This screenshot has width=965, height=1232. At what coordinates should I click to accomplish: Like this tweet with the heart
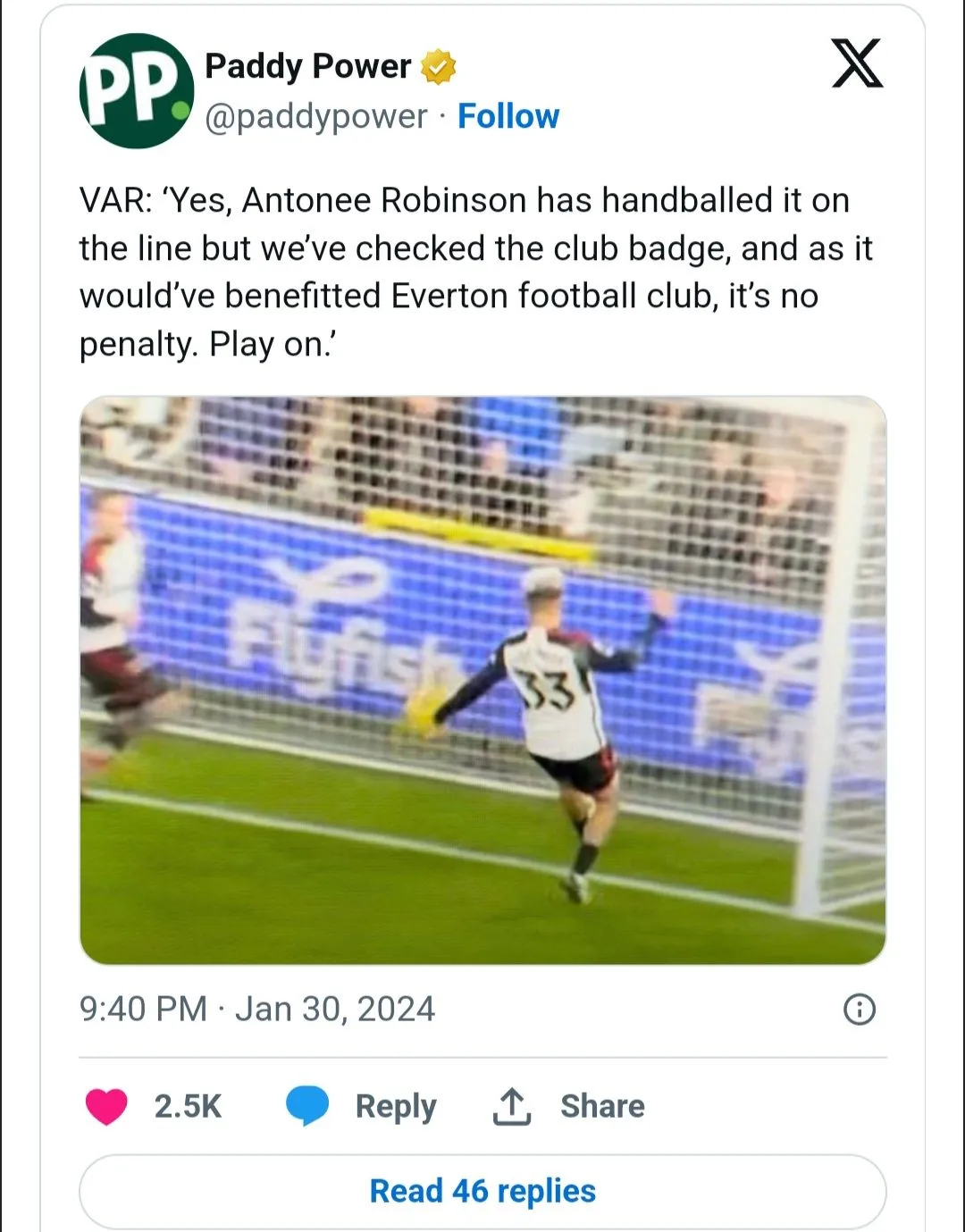[x=107, y=1106]
